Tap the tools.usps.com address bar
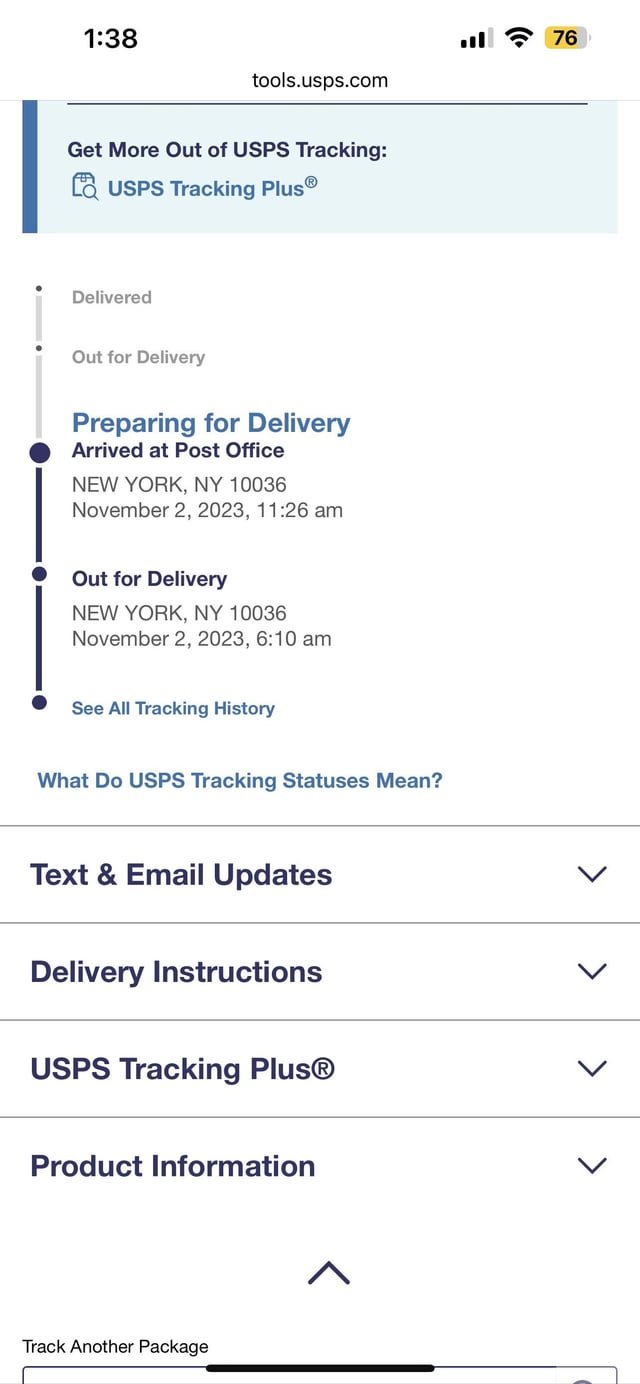Image resolution: width=640 pixels, height=1384 pixels. pos(320,80)
